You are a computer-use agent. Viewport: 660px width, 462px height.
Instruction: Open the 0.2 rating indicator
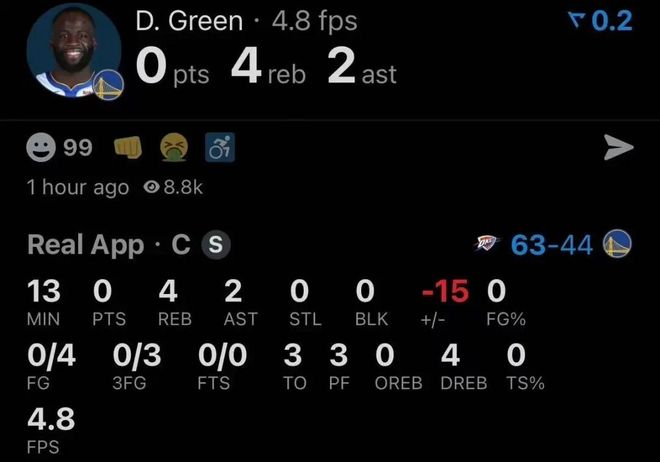(600, 21)
